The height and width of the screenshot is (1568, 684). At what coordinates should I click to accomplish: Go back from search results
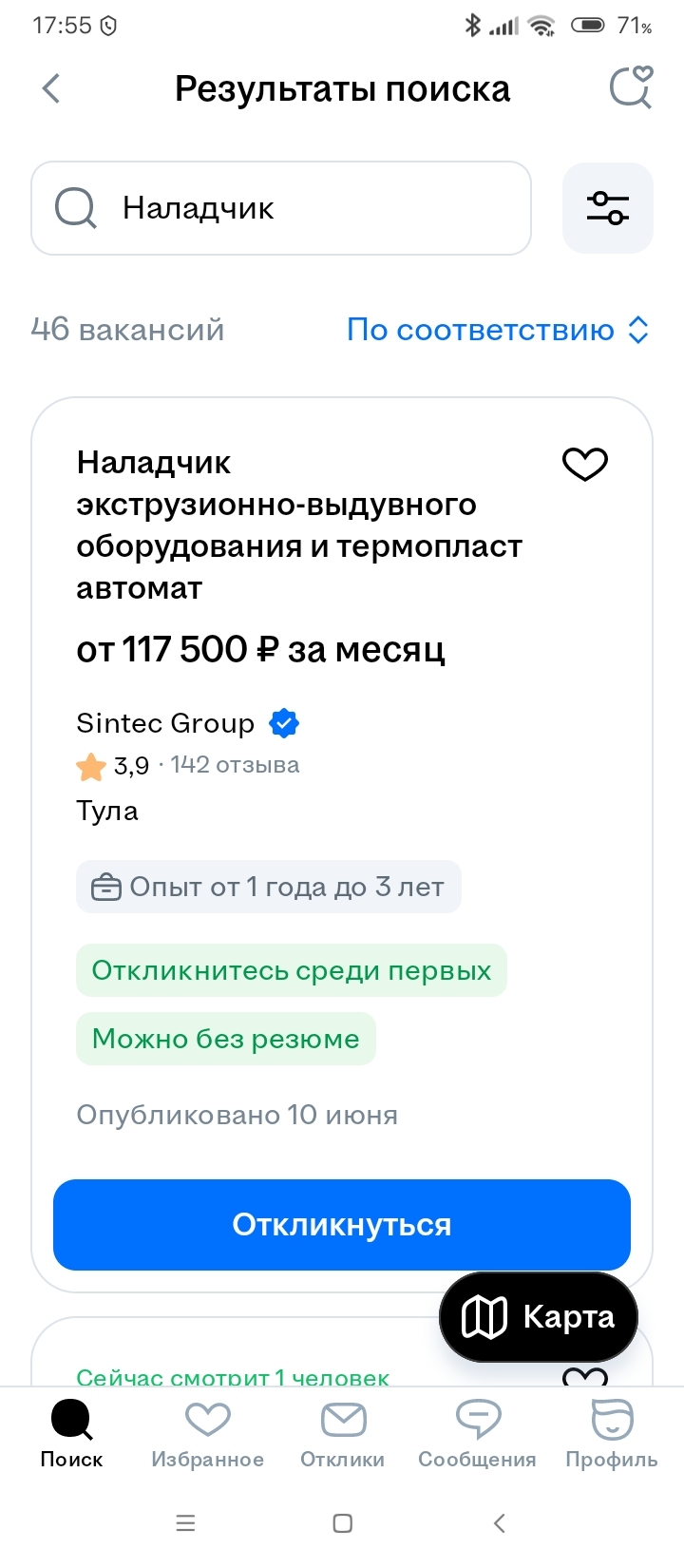pyautogui.click(x=51, y=88)
